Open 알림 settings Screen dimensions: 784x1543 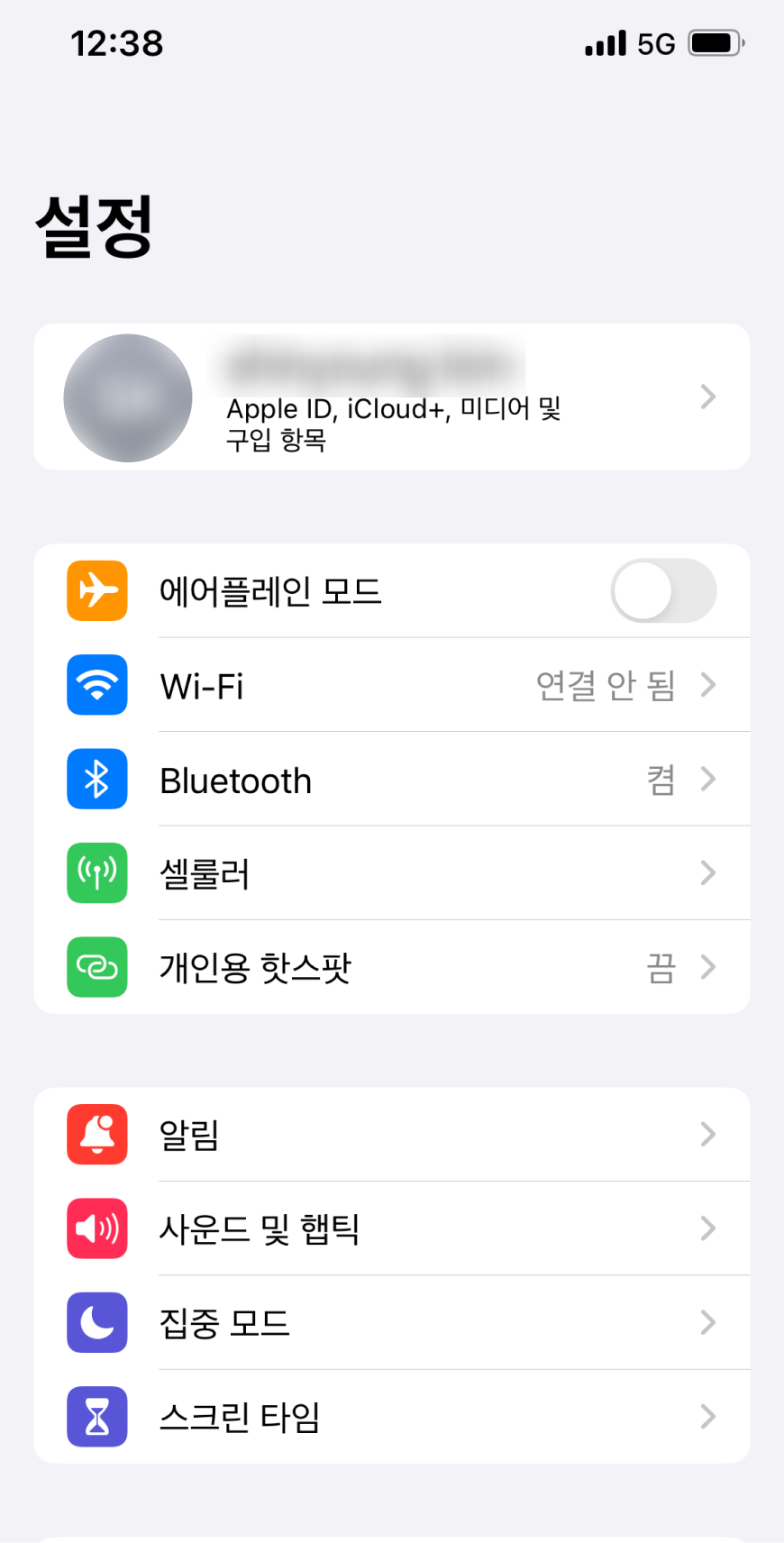pos(392,1135)
